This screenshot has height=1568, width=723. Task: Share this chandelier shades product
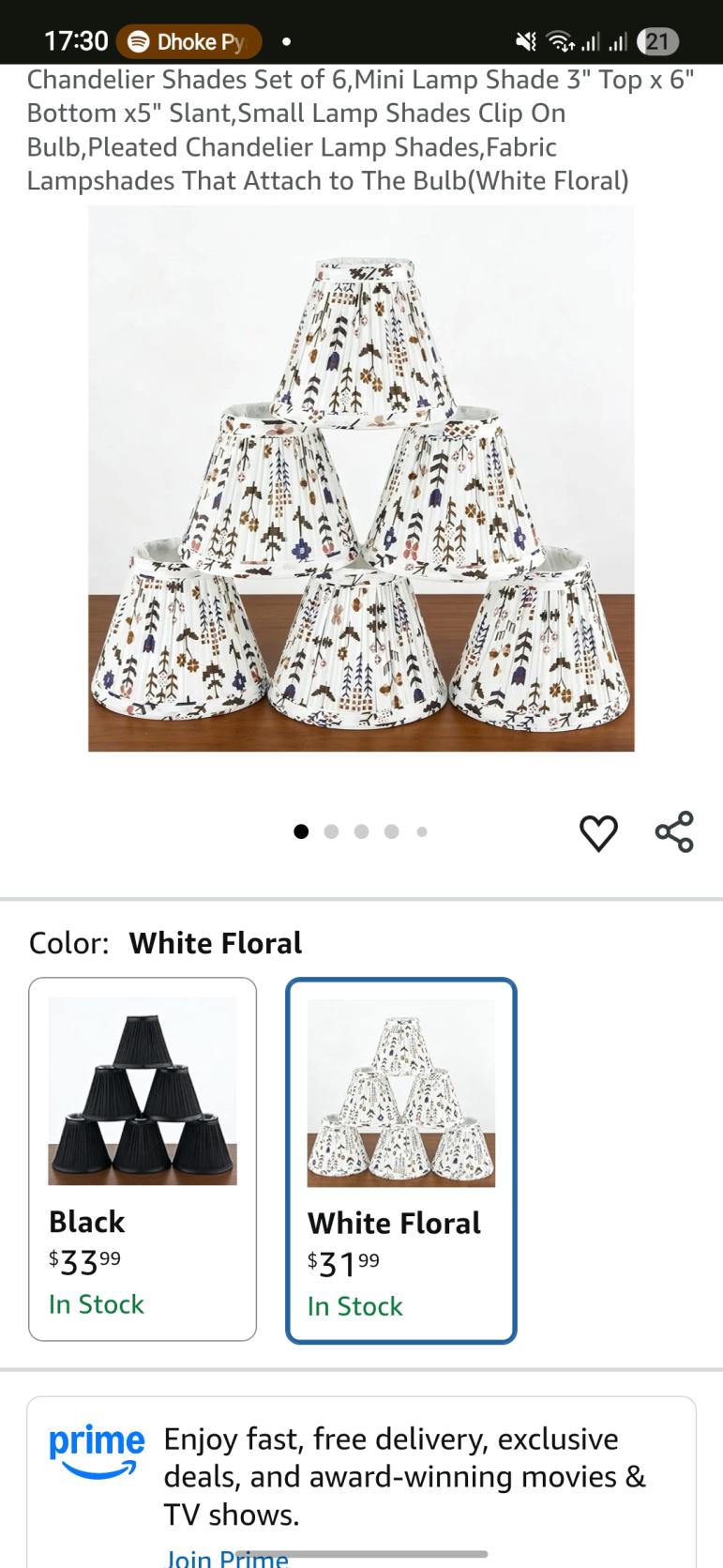673,831
